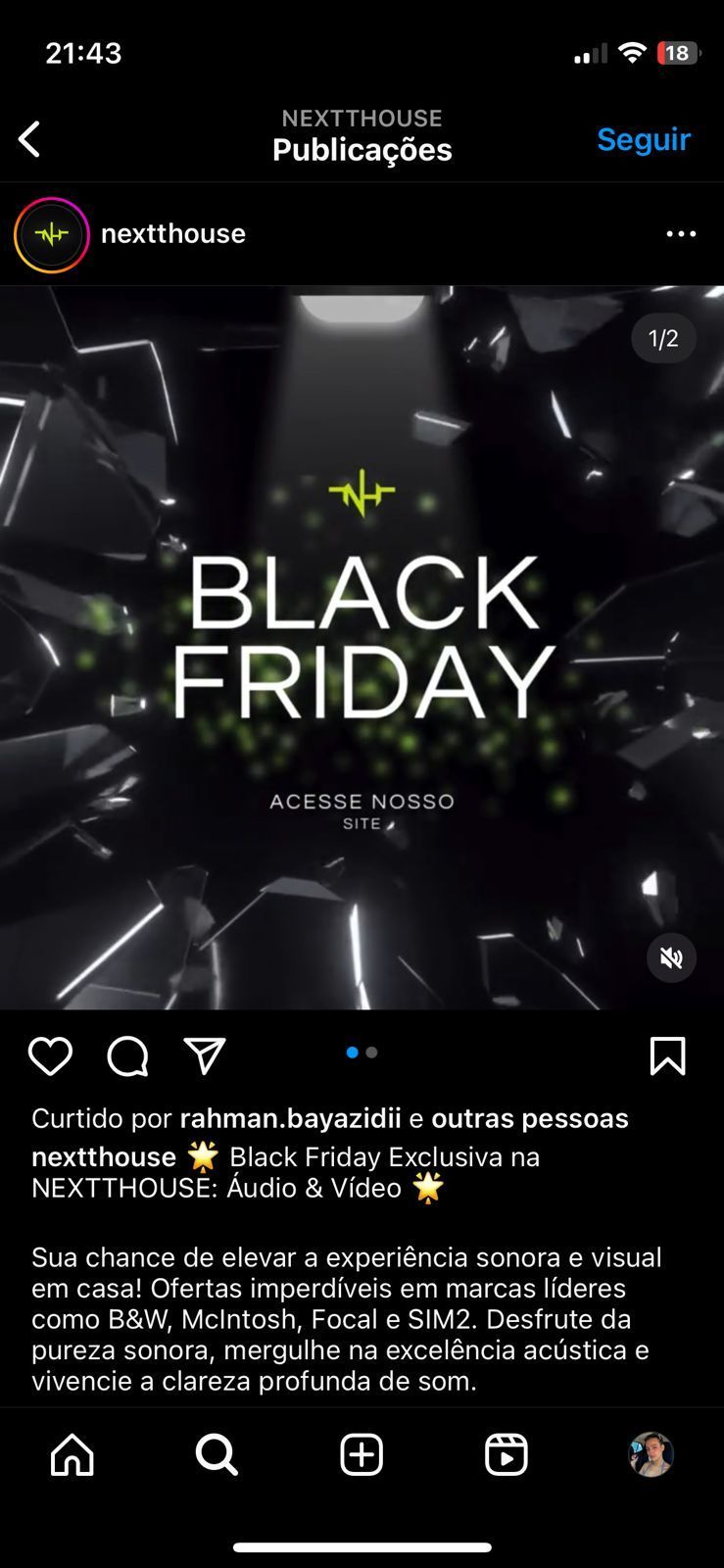Open the Reels tab

(x=507, y=1454)
